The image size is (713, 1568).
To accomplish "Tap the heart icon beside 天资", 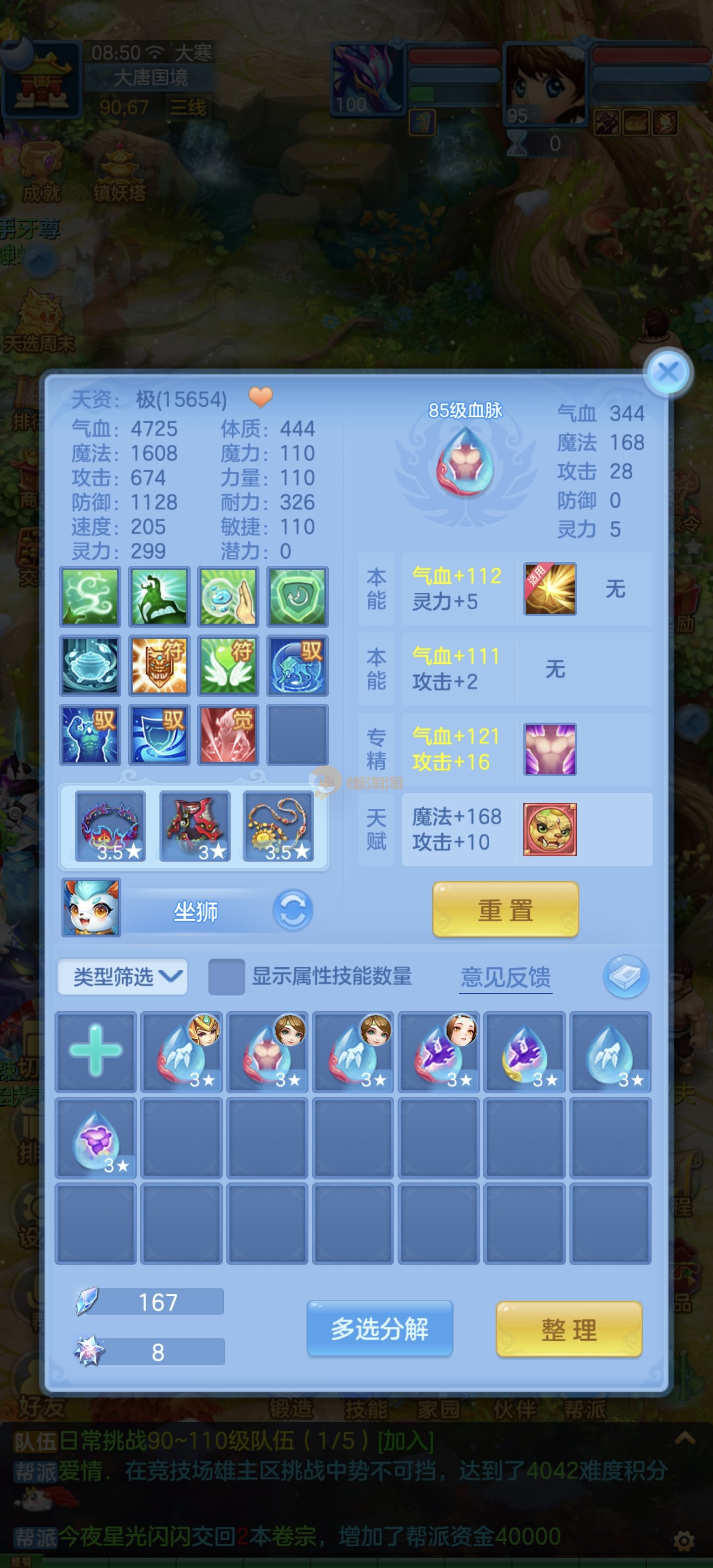I will 260,397.
